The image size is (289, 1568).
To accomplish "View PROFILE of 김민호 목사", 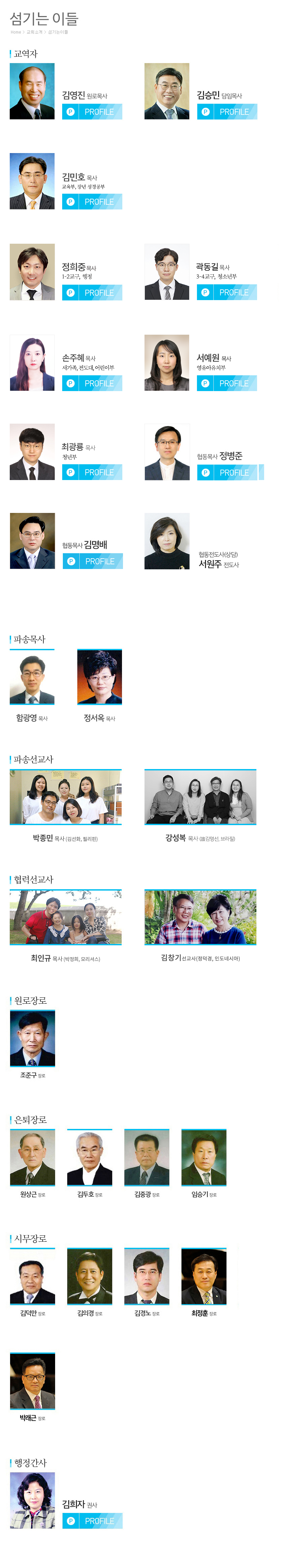I will click(x=92, y=201).
